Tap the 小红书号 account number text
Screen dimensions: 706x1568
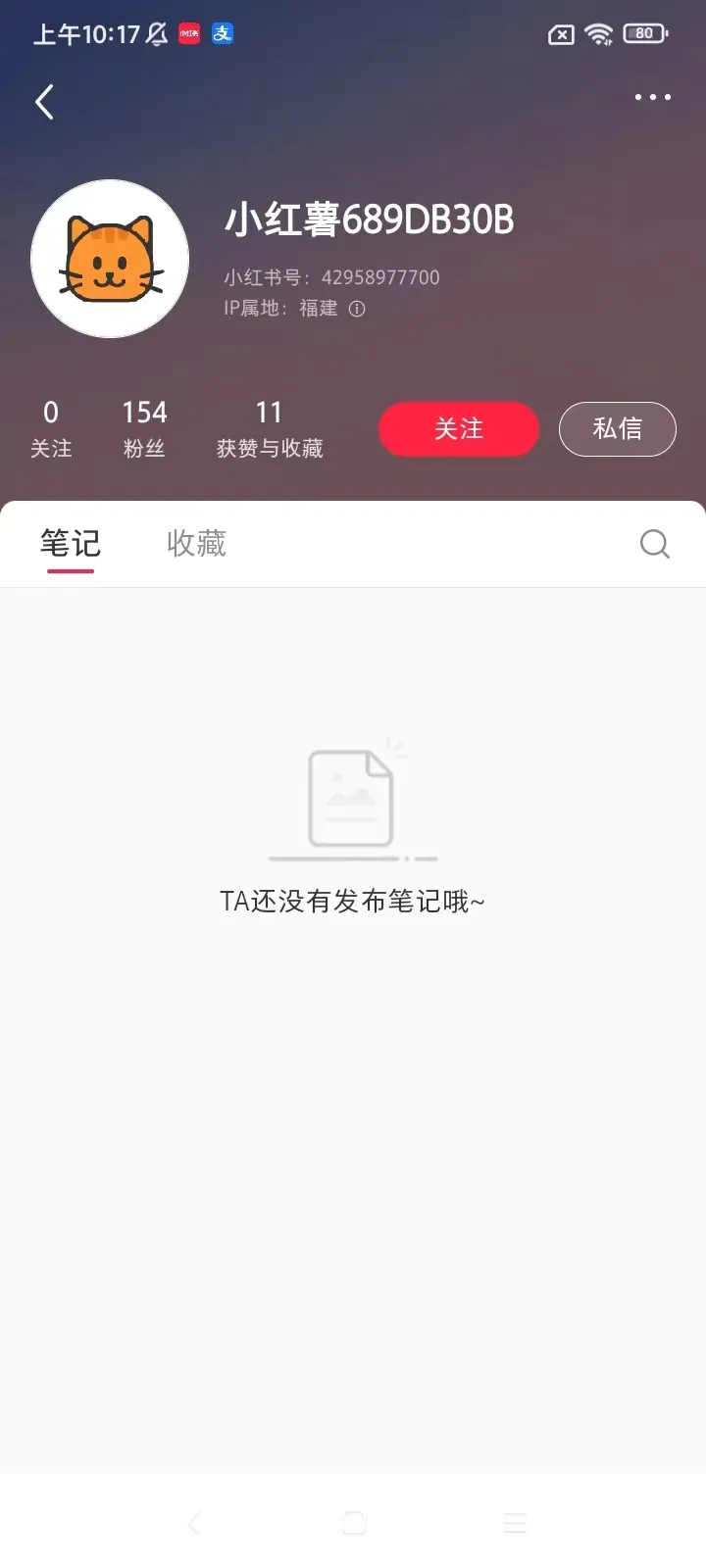tap(331, 276)
